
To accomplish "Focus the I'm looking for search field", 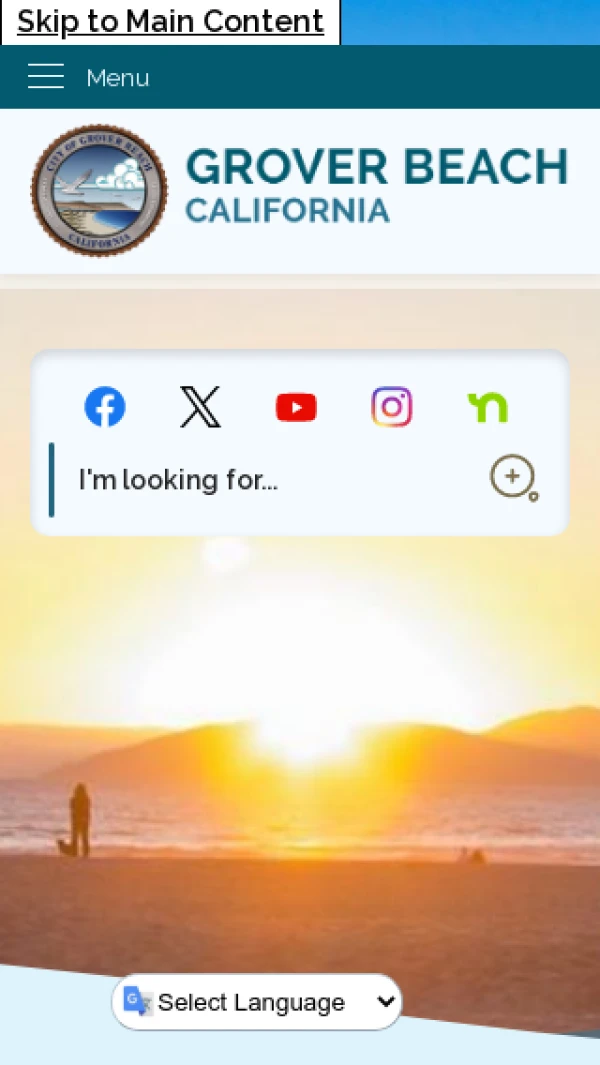I will [270, 480].
